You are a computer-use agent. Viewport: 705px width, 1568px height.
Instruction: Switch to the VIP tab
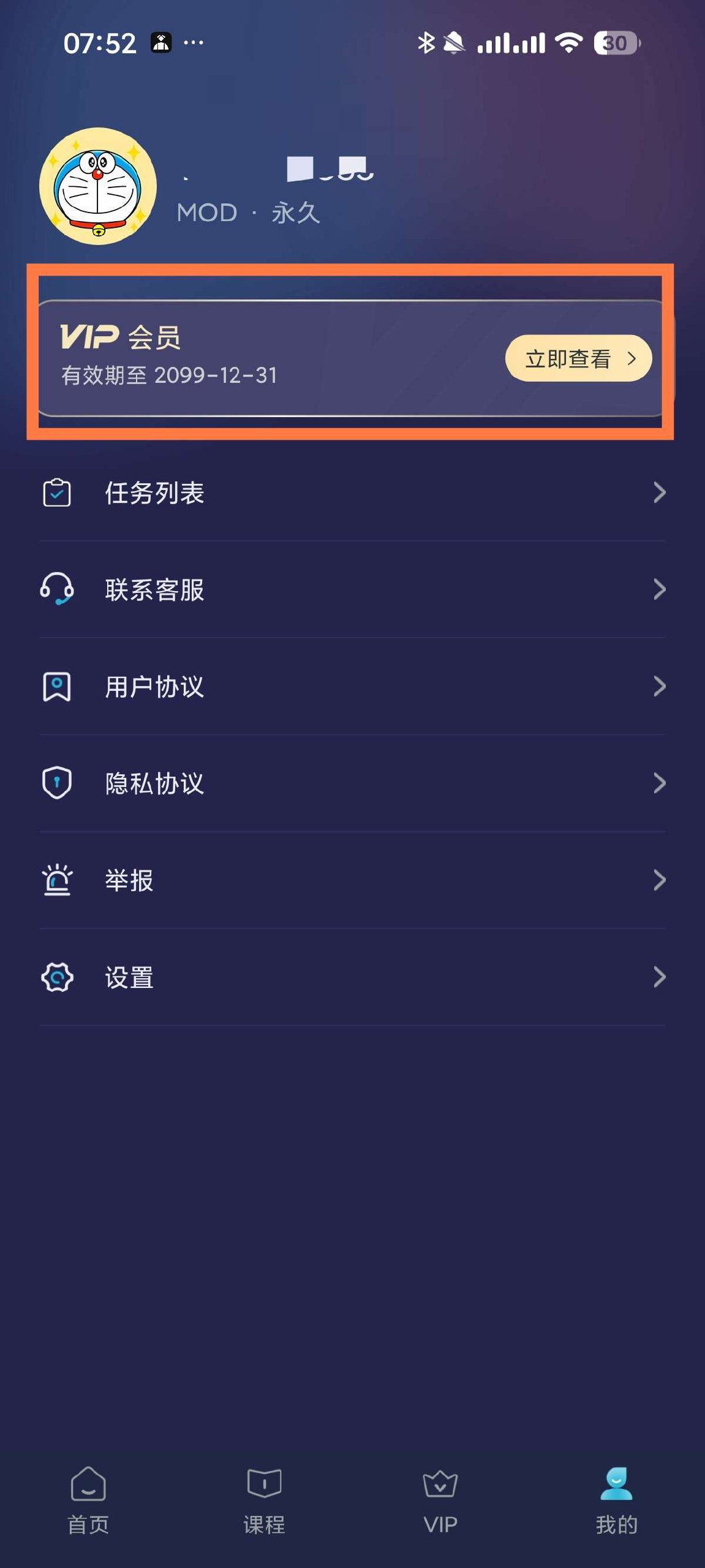(440, 1501)
